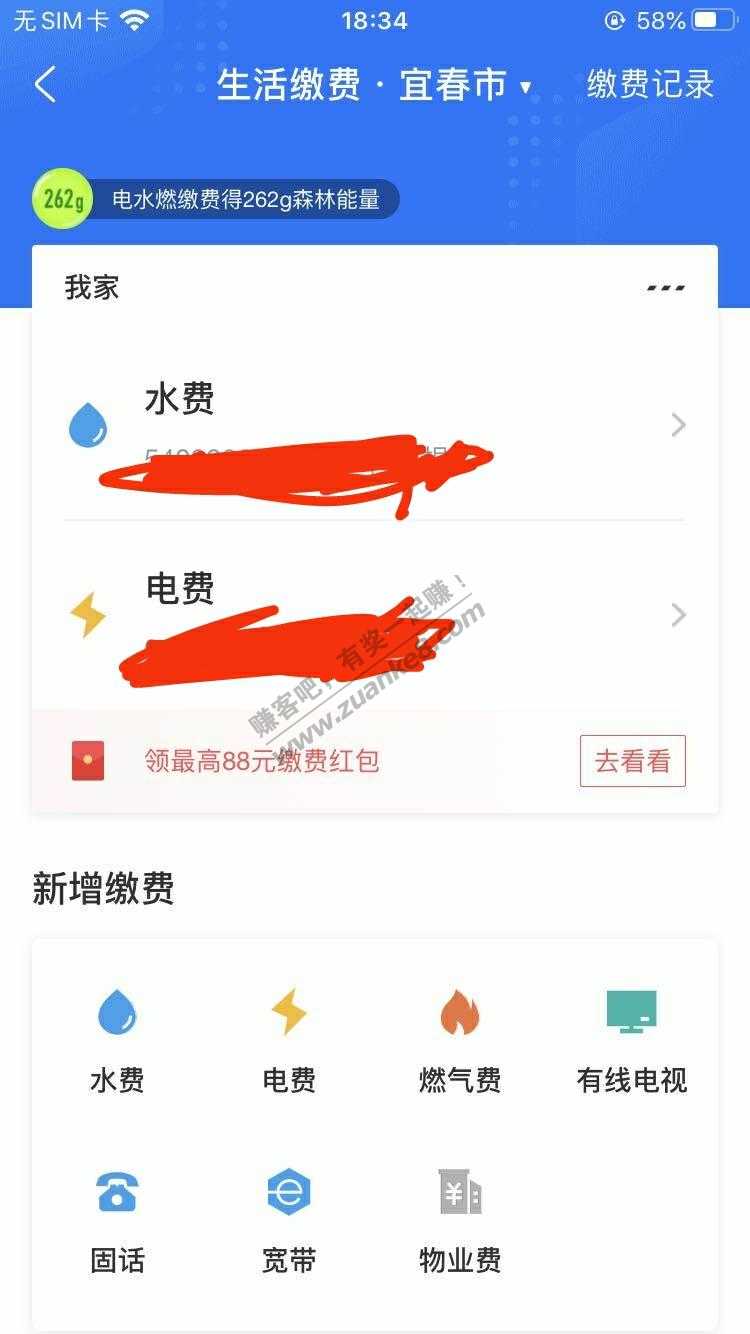Open the 水费 account row under 我家
750x1334 pixels.
(x=375, y=426)
